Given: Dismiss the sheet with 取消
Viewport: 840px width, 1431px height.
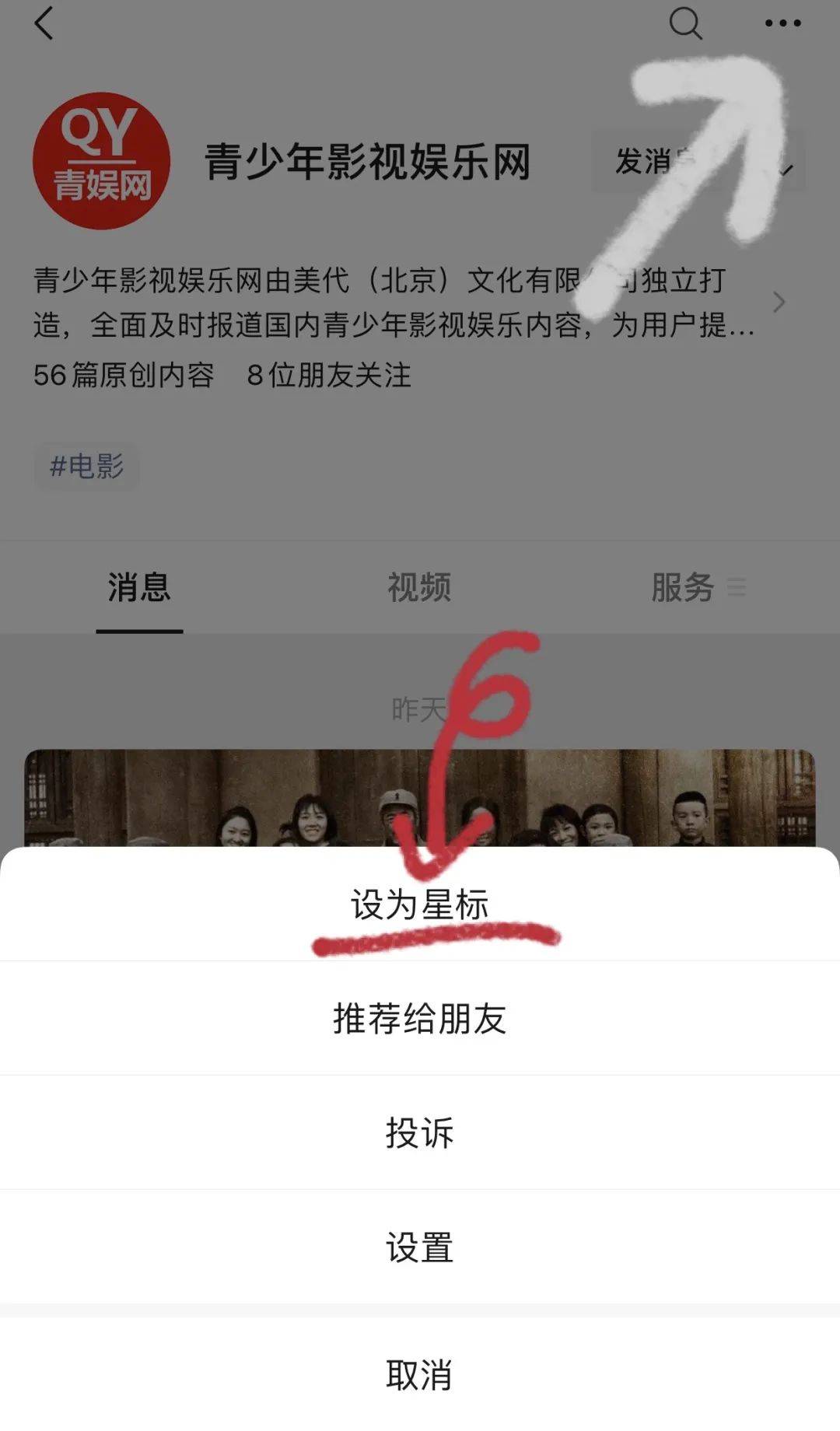Looking at the screenshot, I should 420,1374.
